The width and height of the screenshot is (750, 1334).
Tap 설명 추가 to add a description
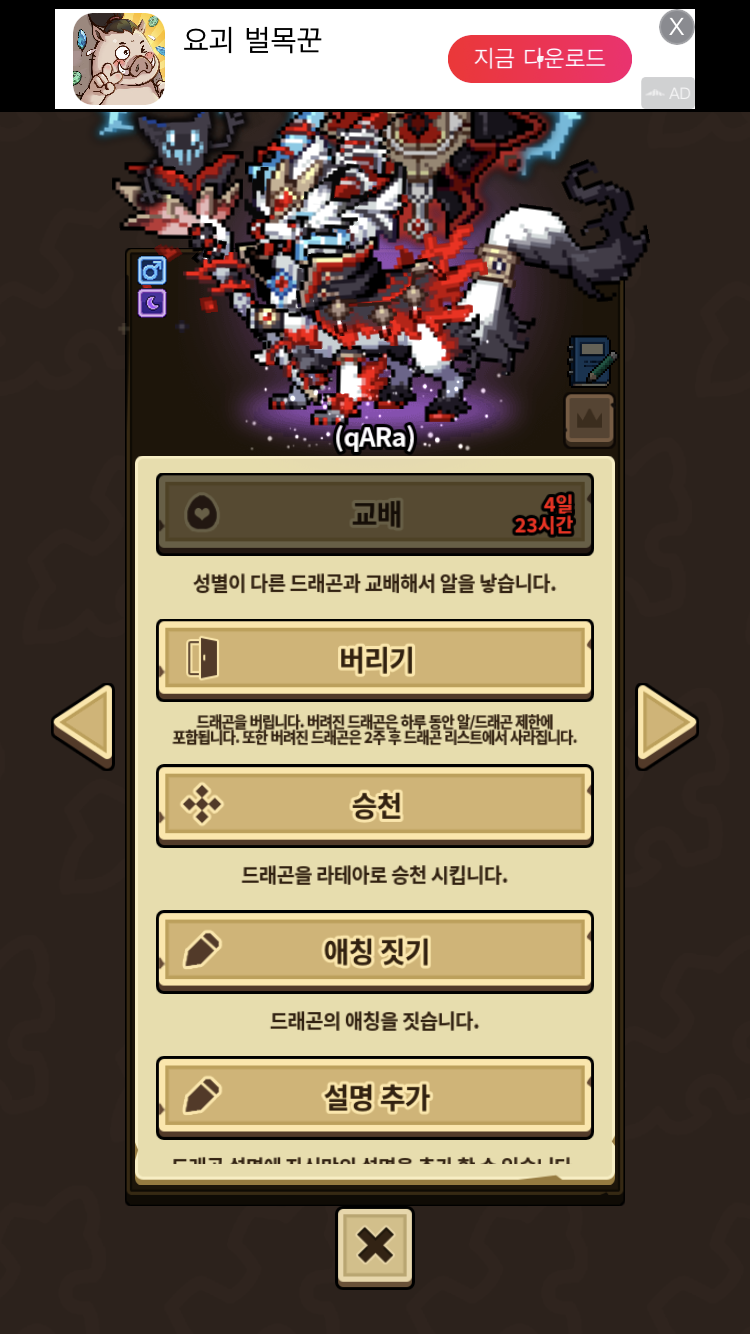tap(375, 1097)
